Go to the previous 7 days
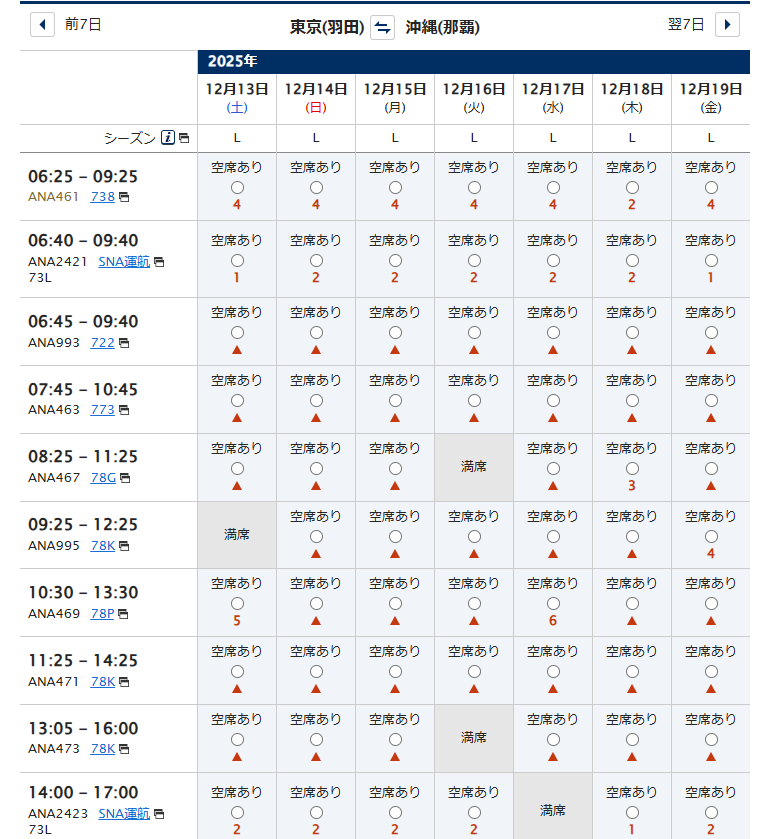The height and width of the screenshot is (839, 768). 42,24
